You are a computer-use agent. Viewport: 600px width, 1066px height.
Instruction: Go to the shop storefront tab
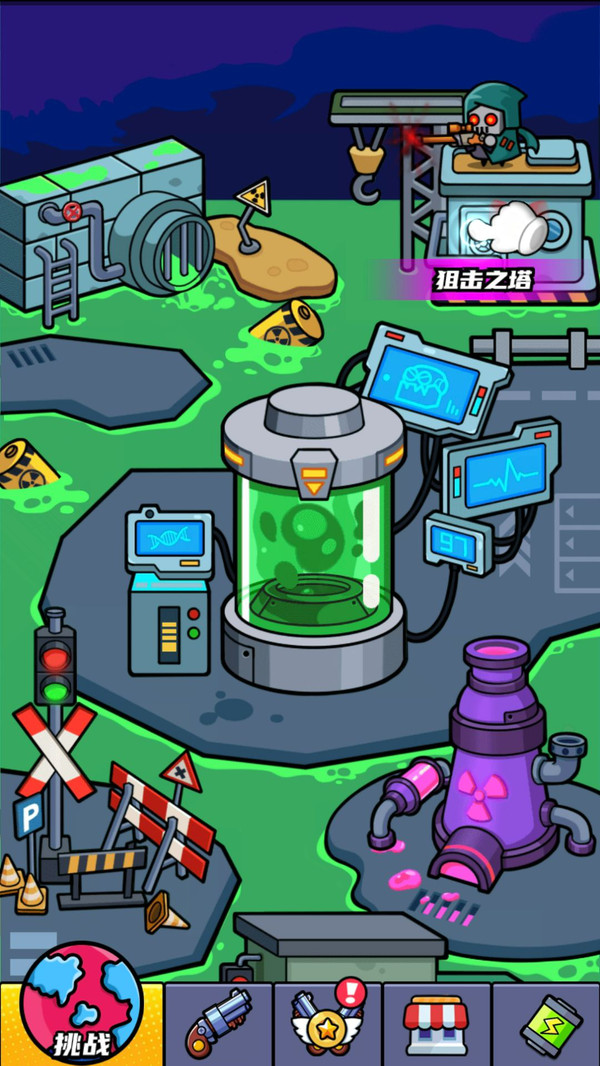[436, 1024]
